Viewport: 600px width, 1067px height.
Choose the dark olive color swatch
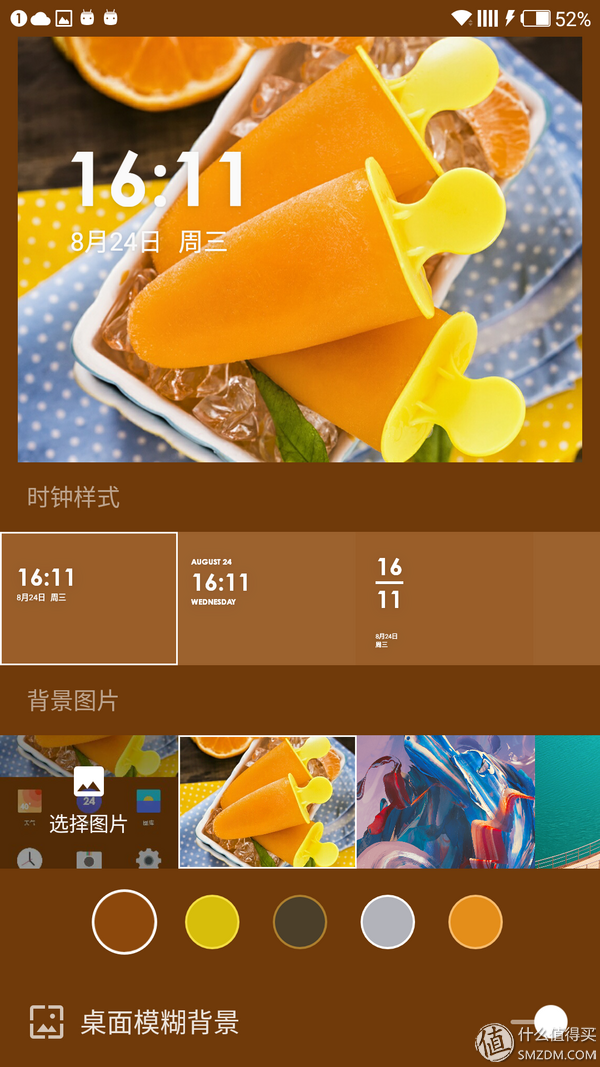(300, 922)
